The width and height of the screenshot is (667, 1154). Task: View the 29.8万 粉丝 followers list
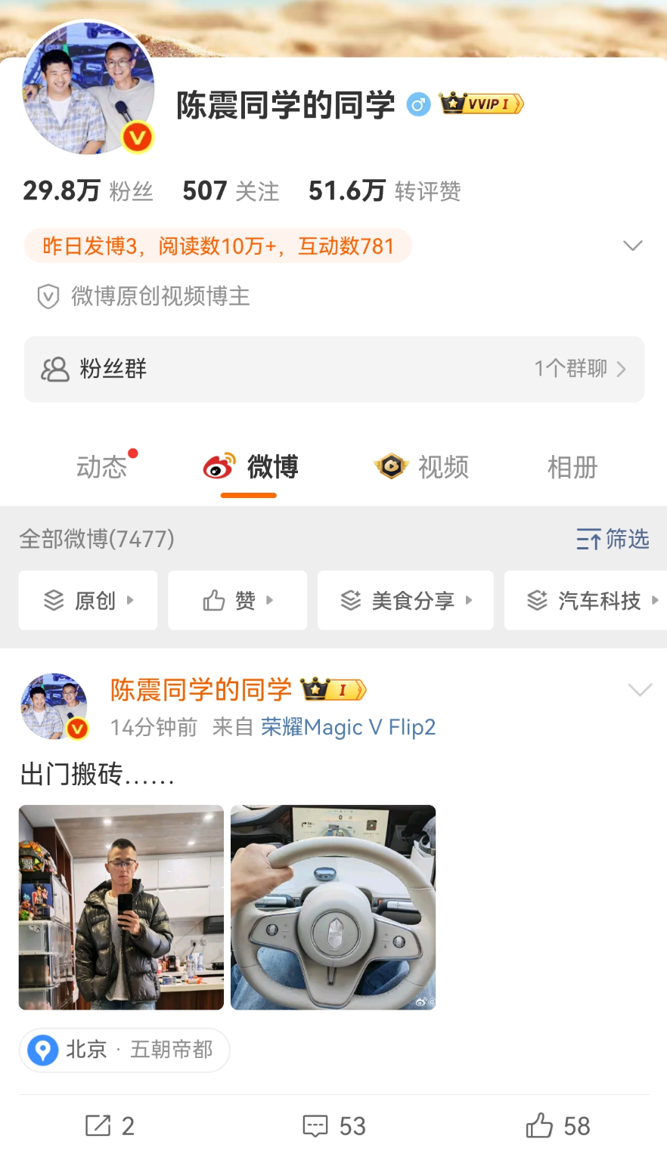pyautogui.click(x=88, y=191)
